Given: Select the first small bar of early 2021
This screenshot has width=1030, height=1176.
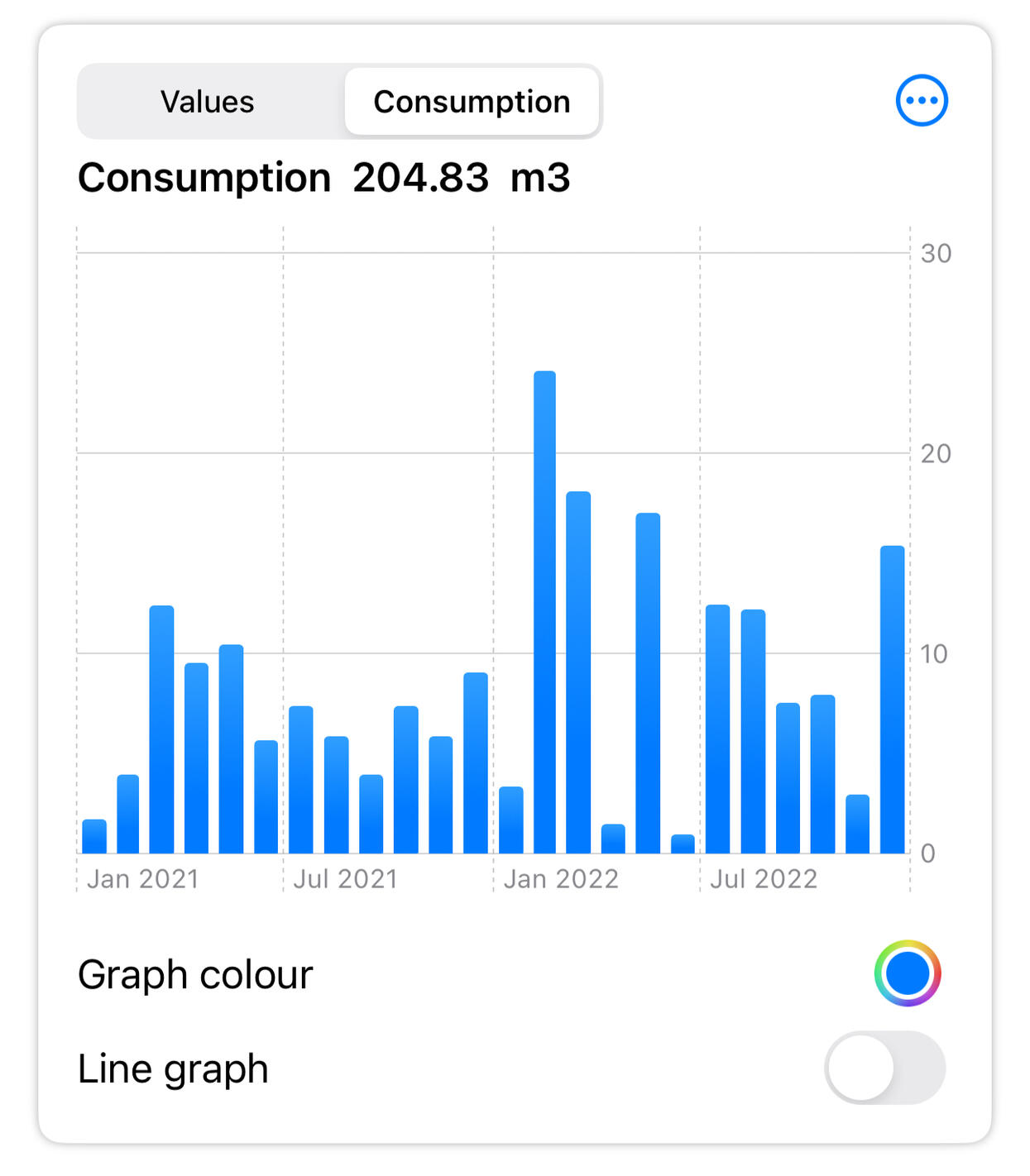Looking at the screenshot, I should coord(93,835).
